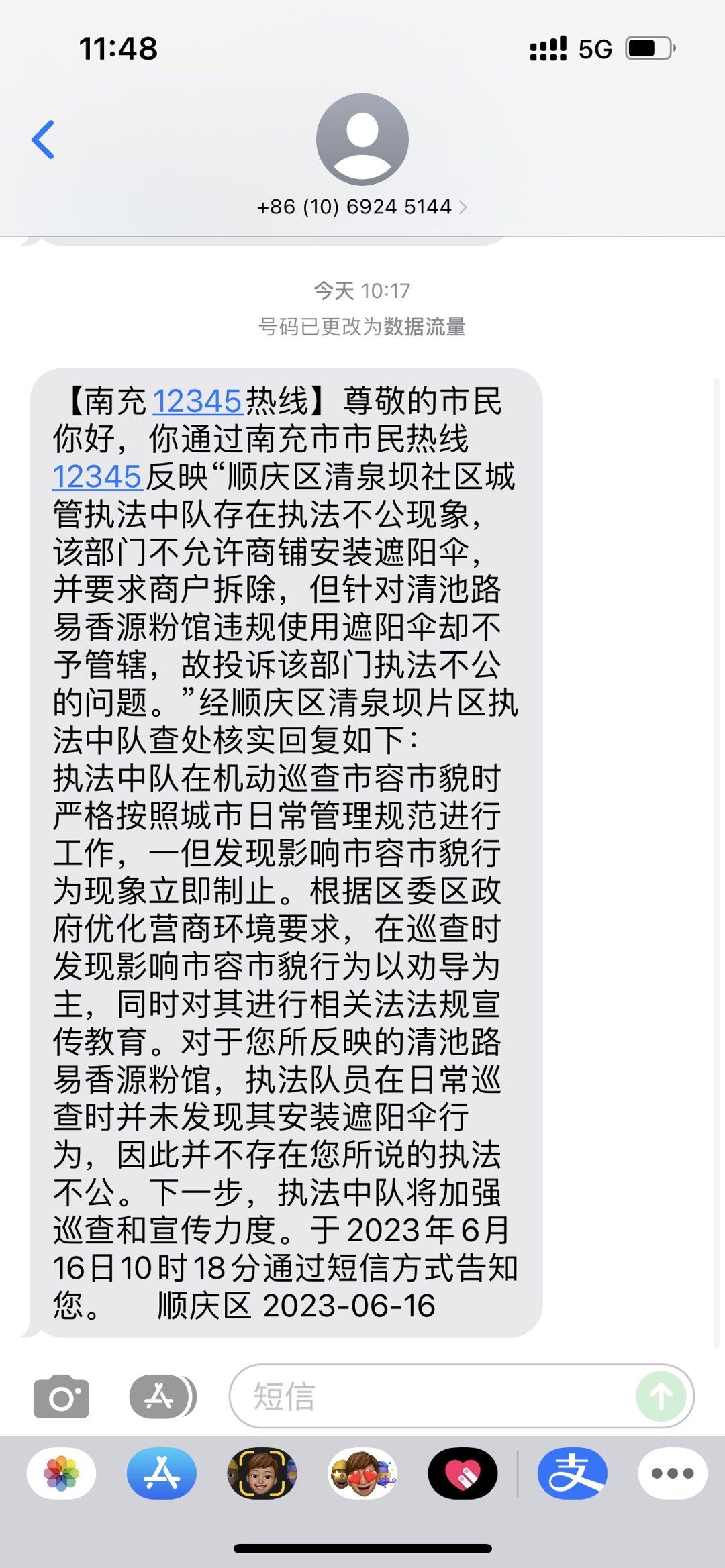This screenshot has width=725, height=1568.
Task: Open the Digital Touch heart app
Action: (463, 1474)
